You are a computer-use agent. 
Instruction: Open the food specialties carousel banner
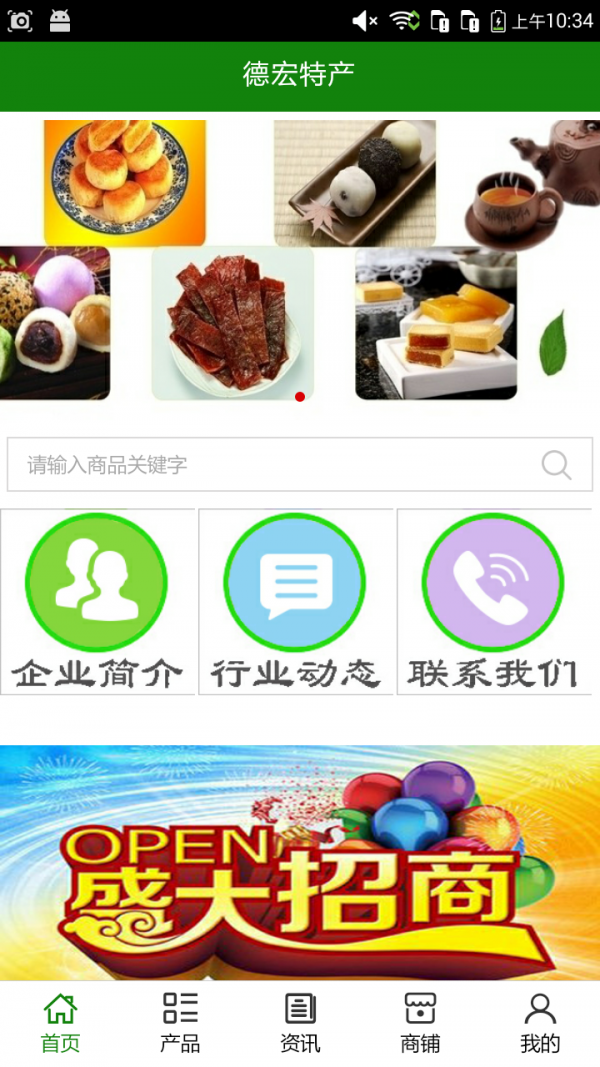click(x=300, y=260)
